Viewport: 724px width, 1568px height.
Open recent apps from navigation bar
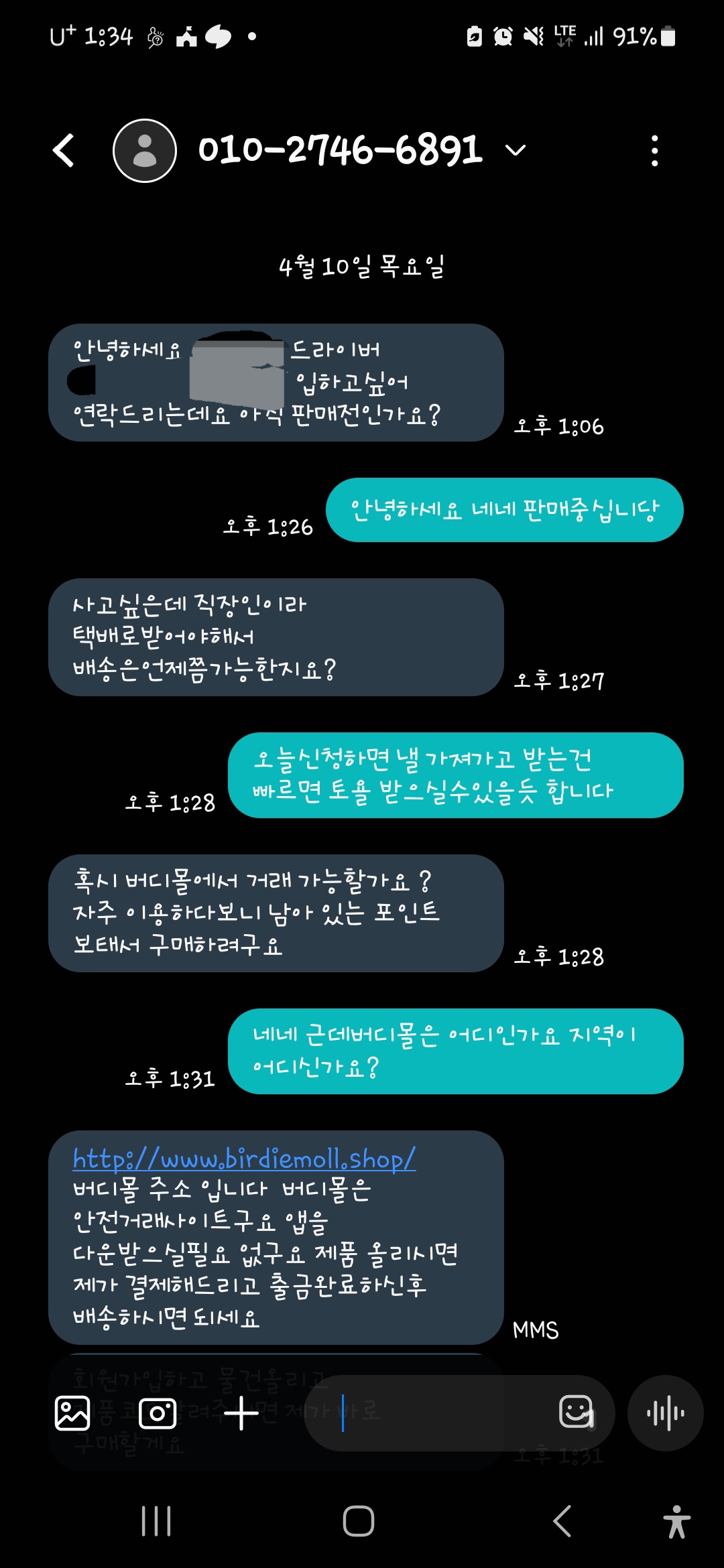pyautogui.click(x=156, y=1520)
